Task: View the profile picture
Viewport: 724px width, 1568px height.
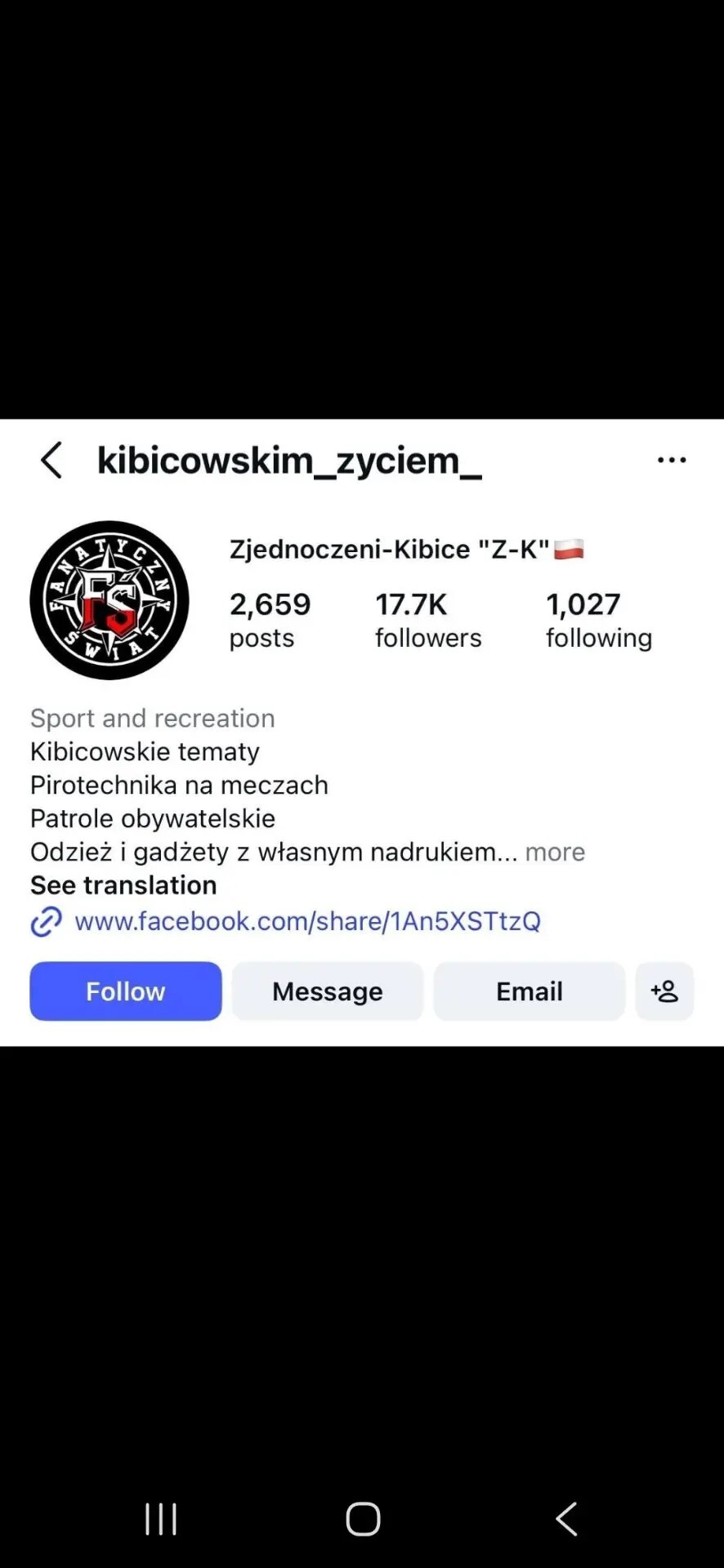Action: coord(109,600)
